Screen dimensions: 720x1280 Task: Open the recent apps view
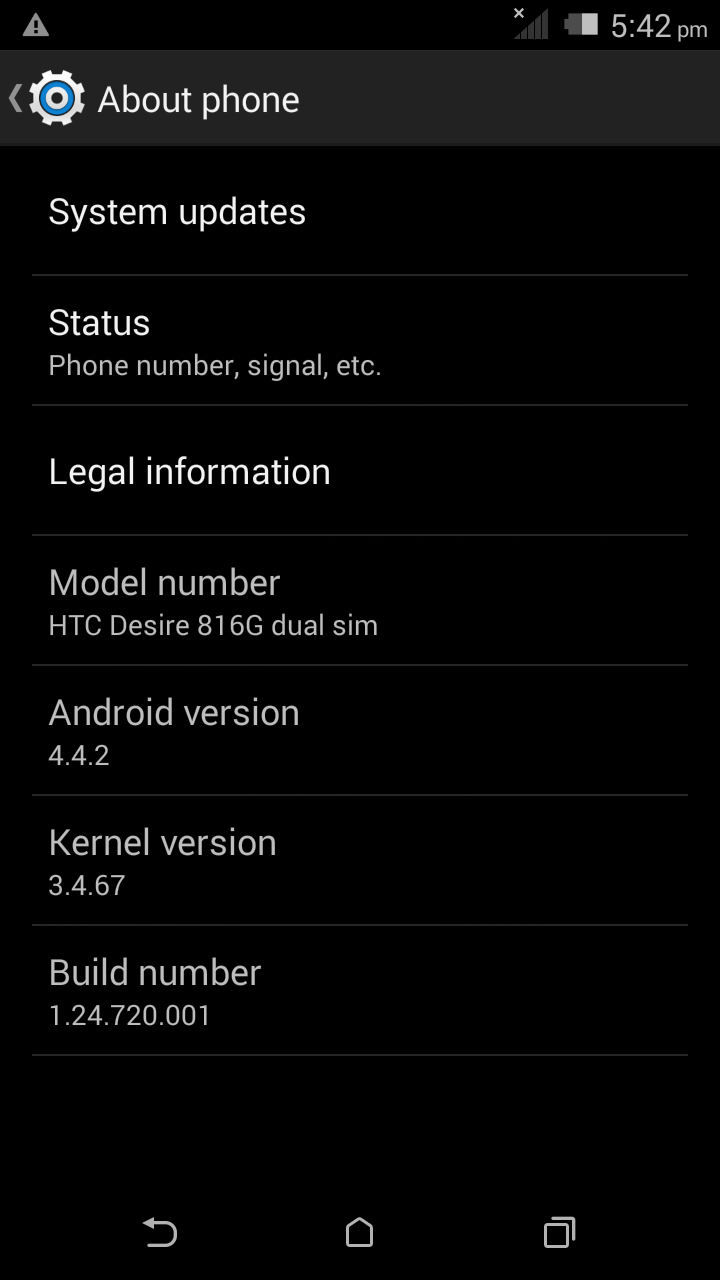[559, 1232]
